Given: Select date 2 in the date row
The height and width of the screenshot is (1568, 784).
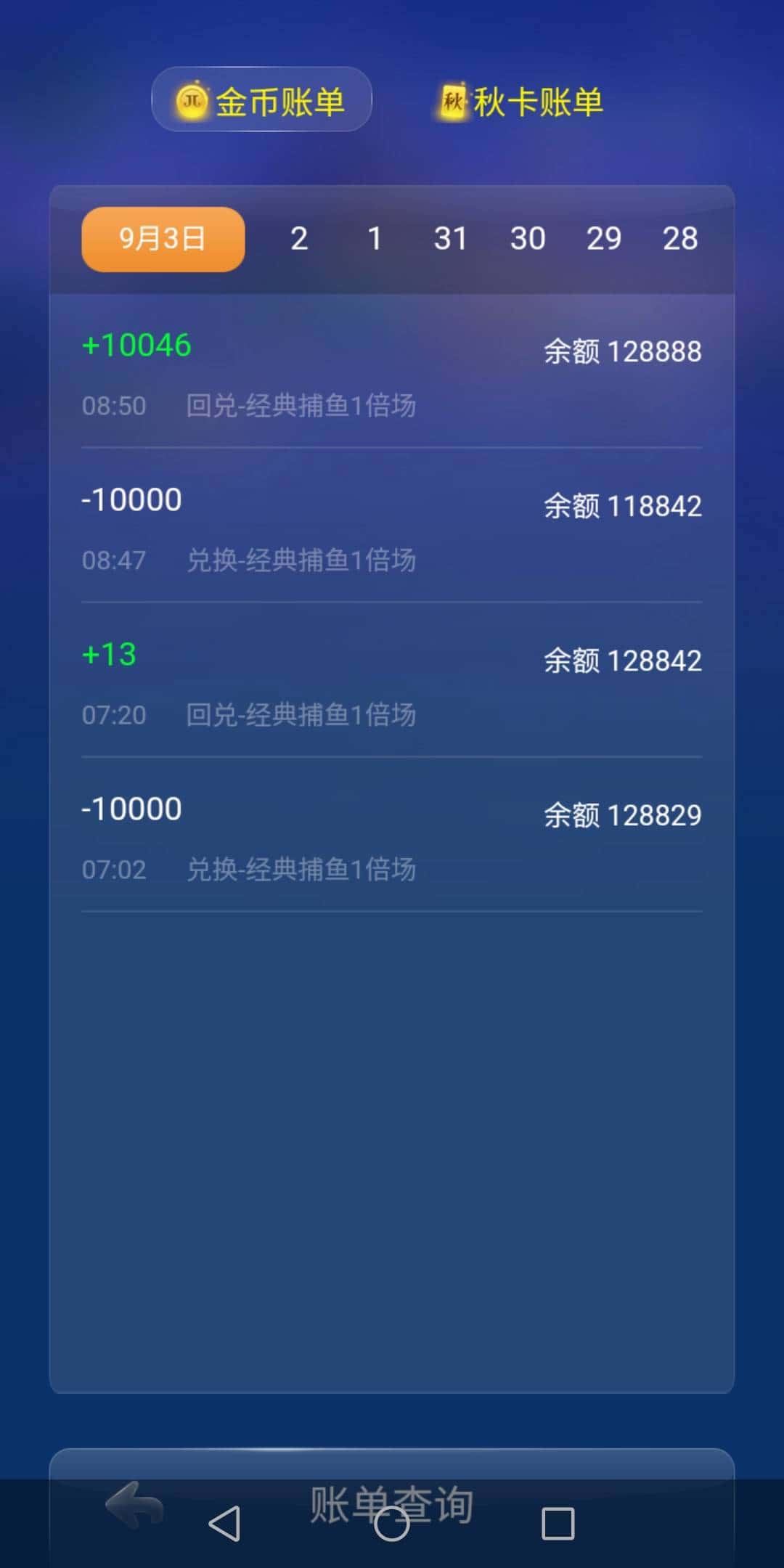Looking at the screenshot, I should tap(298, 239).
